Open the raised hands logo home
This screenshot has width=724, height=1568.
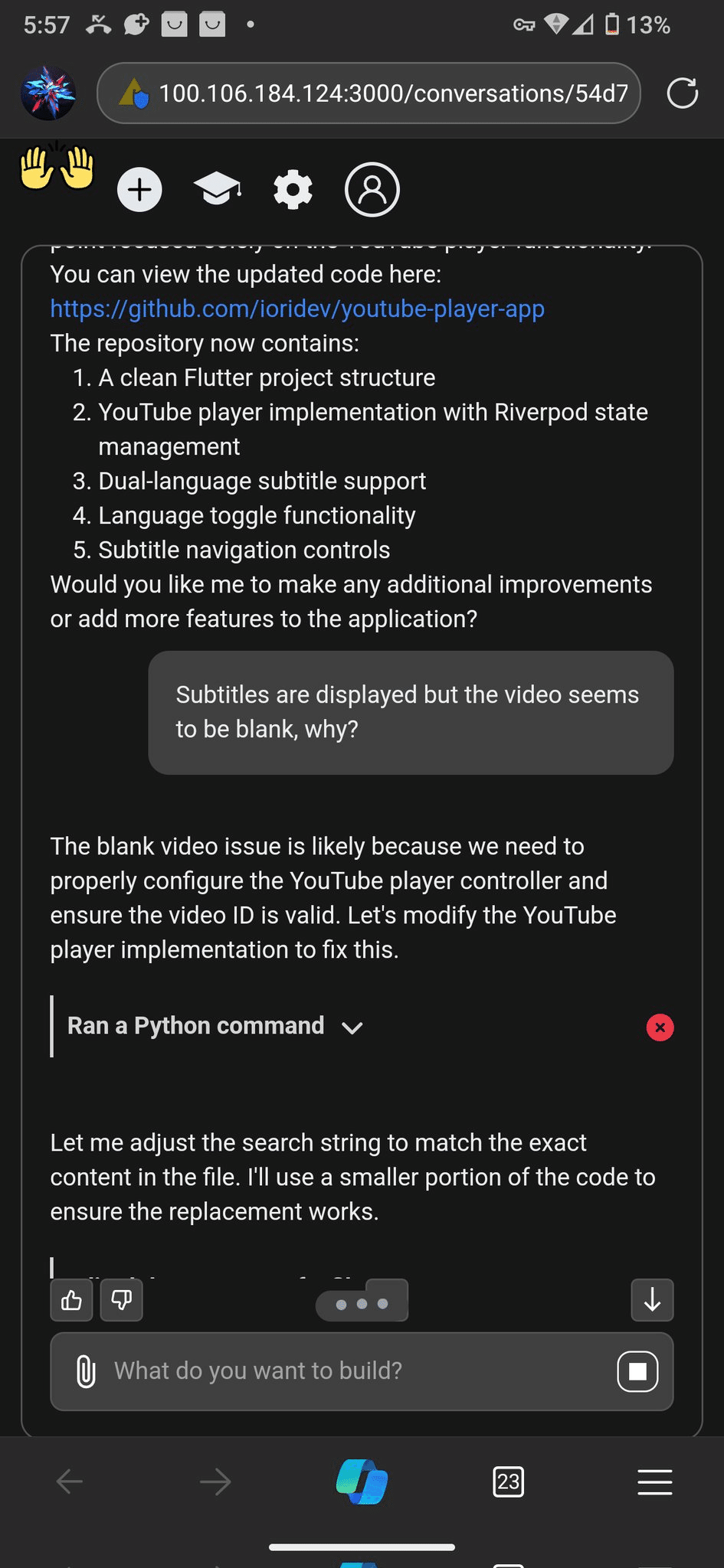click(57, 168)
